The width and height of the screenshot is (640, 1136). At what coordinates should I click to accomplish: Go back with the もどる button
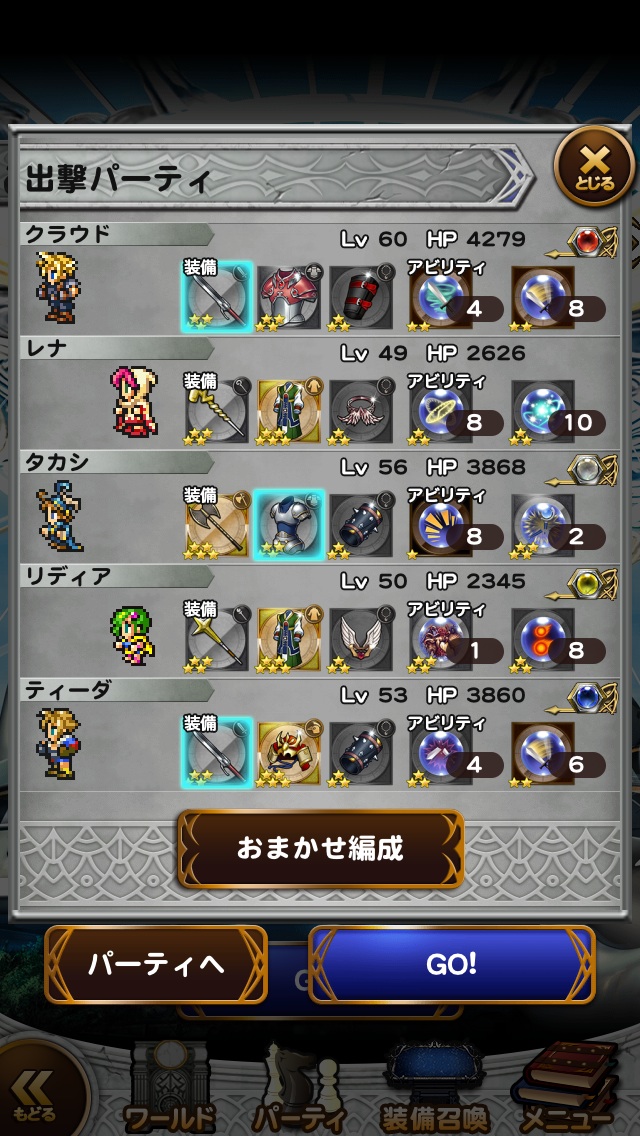point(35,1096)
